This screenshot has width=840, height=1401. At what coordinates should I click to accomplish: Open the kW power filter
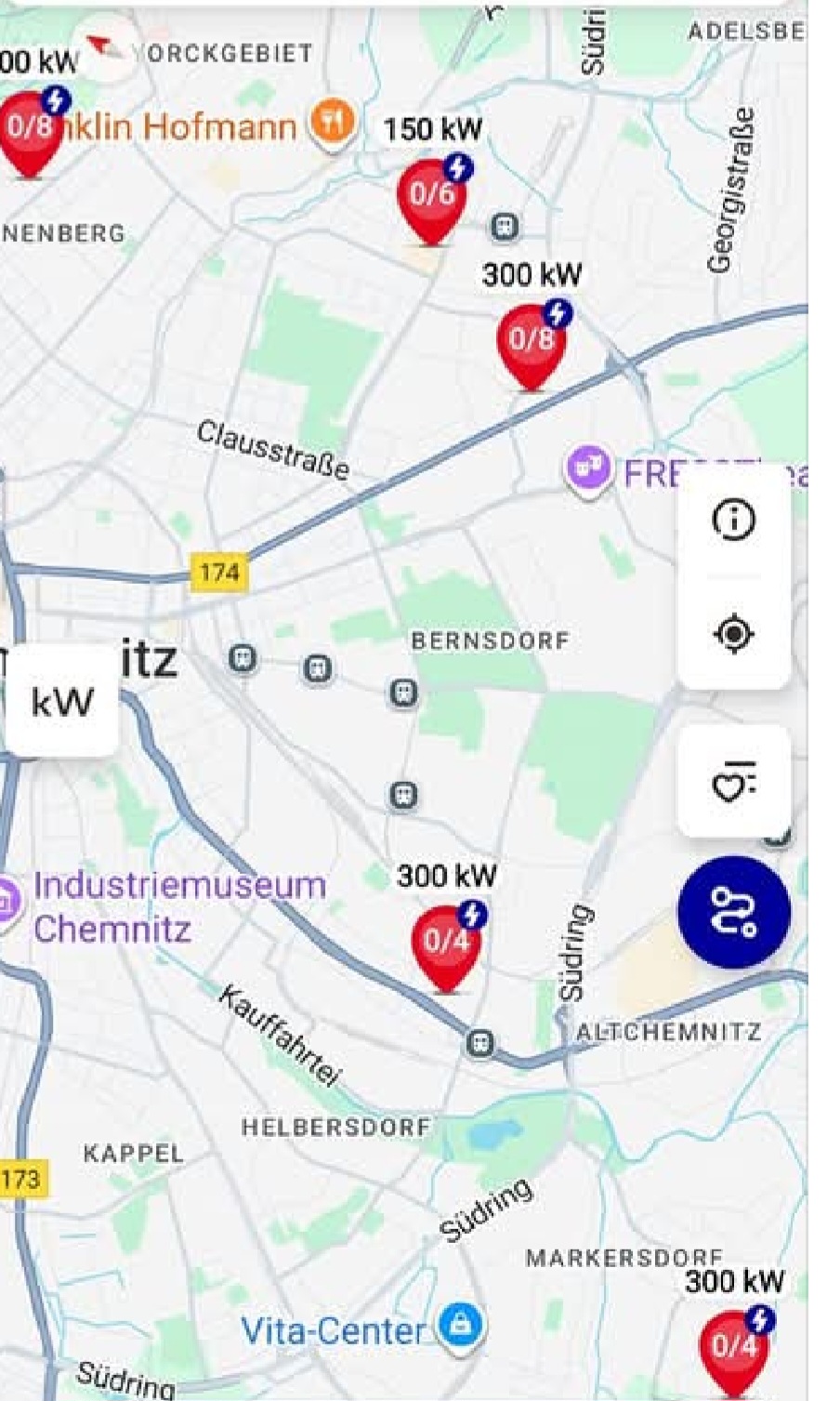[x=62, y=702]
